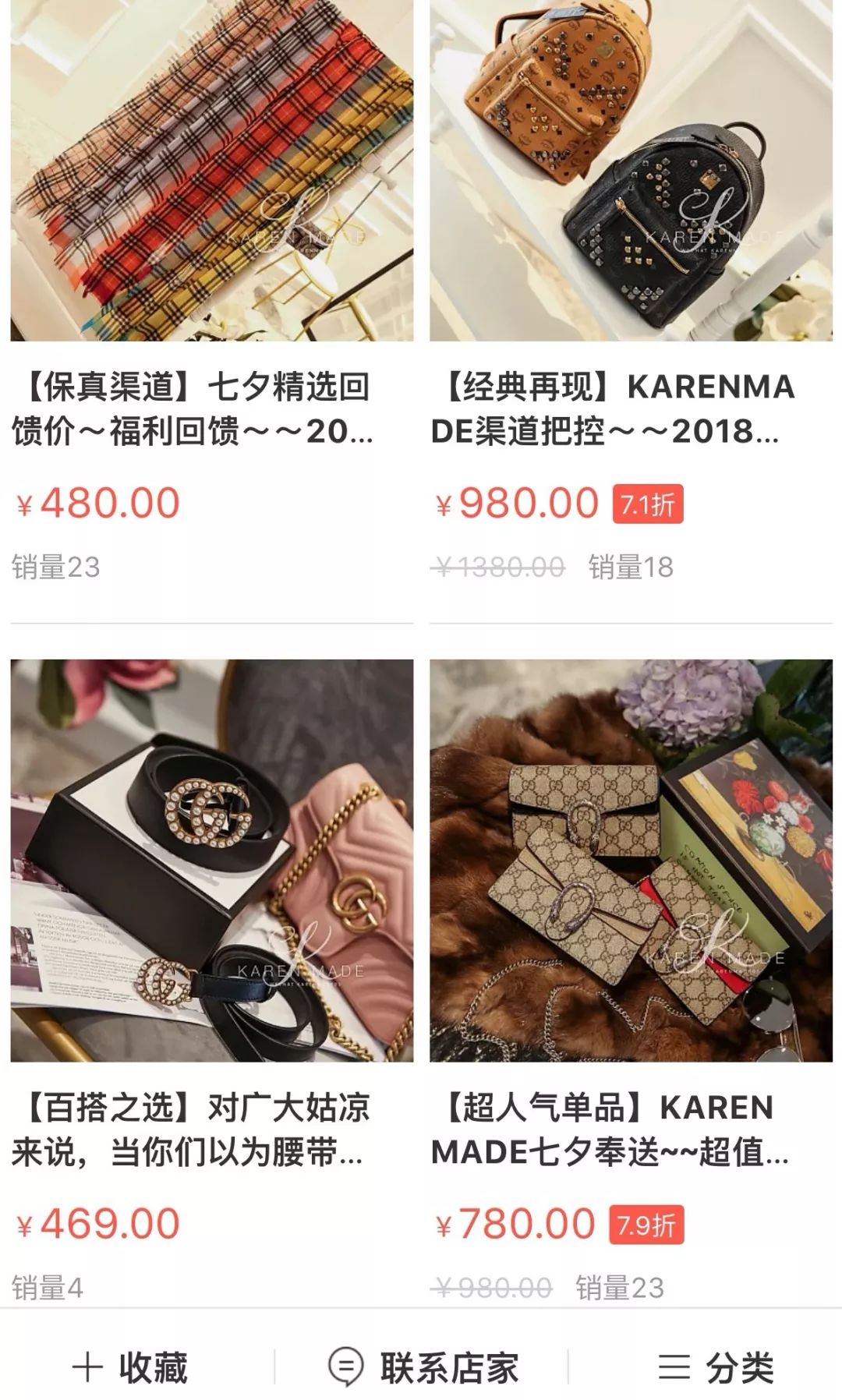The height and width of the screenshot is (1400, 842).
Task: Add this shop to favorites with 收藏
Action: point(130,1368)
